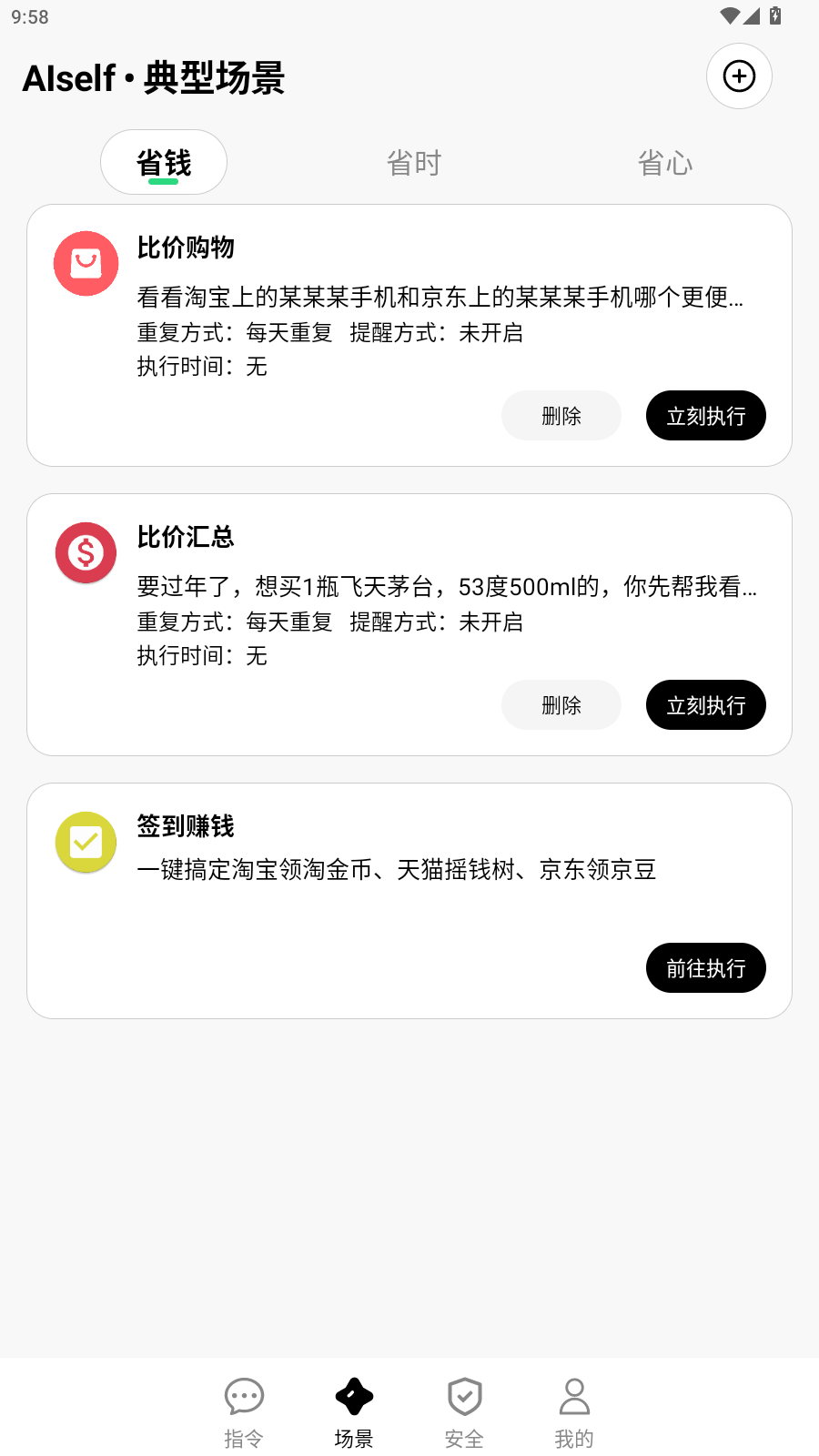Tap 前往执行 on the 签到赚钱 card

tap(705, 967)
